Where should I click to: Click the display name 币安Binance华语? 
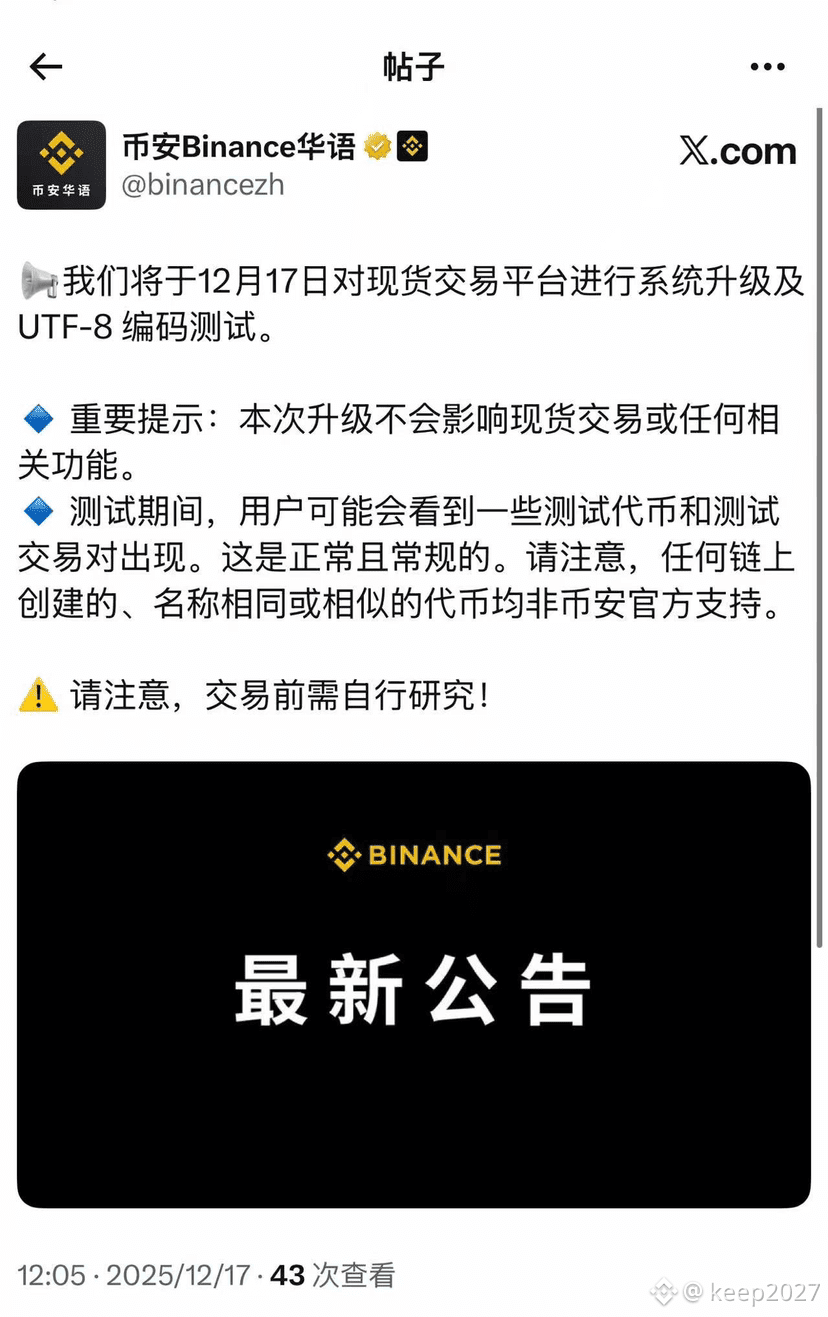click(240, 145)
